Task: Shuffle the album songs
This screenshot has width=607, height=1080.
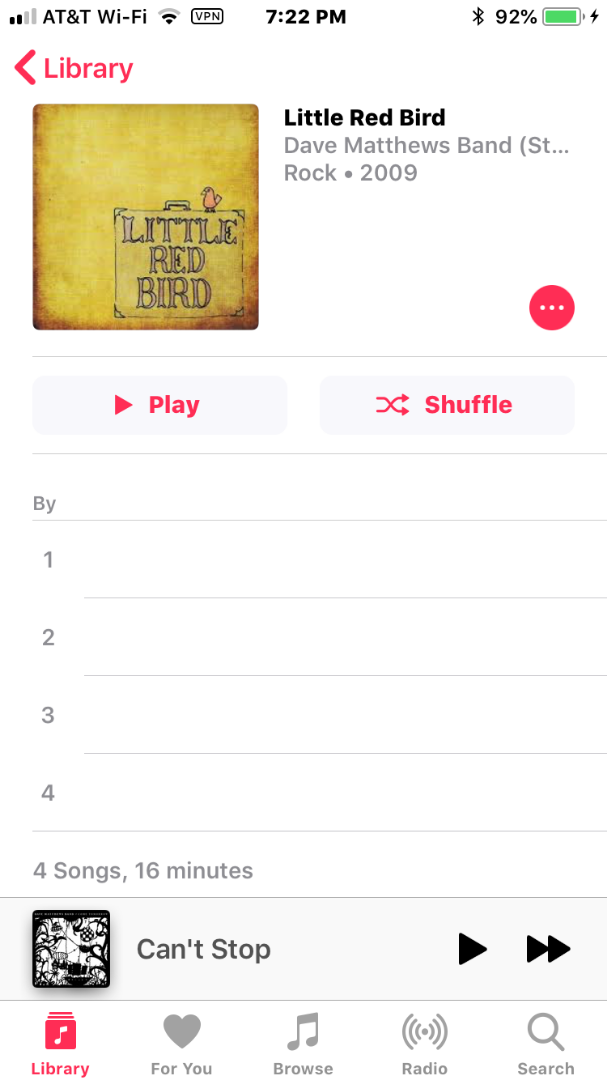Action: (x=447, y=405)
